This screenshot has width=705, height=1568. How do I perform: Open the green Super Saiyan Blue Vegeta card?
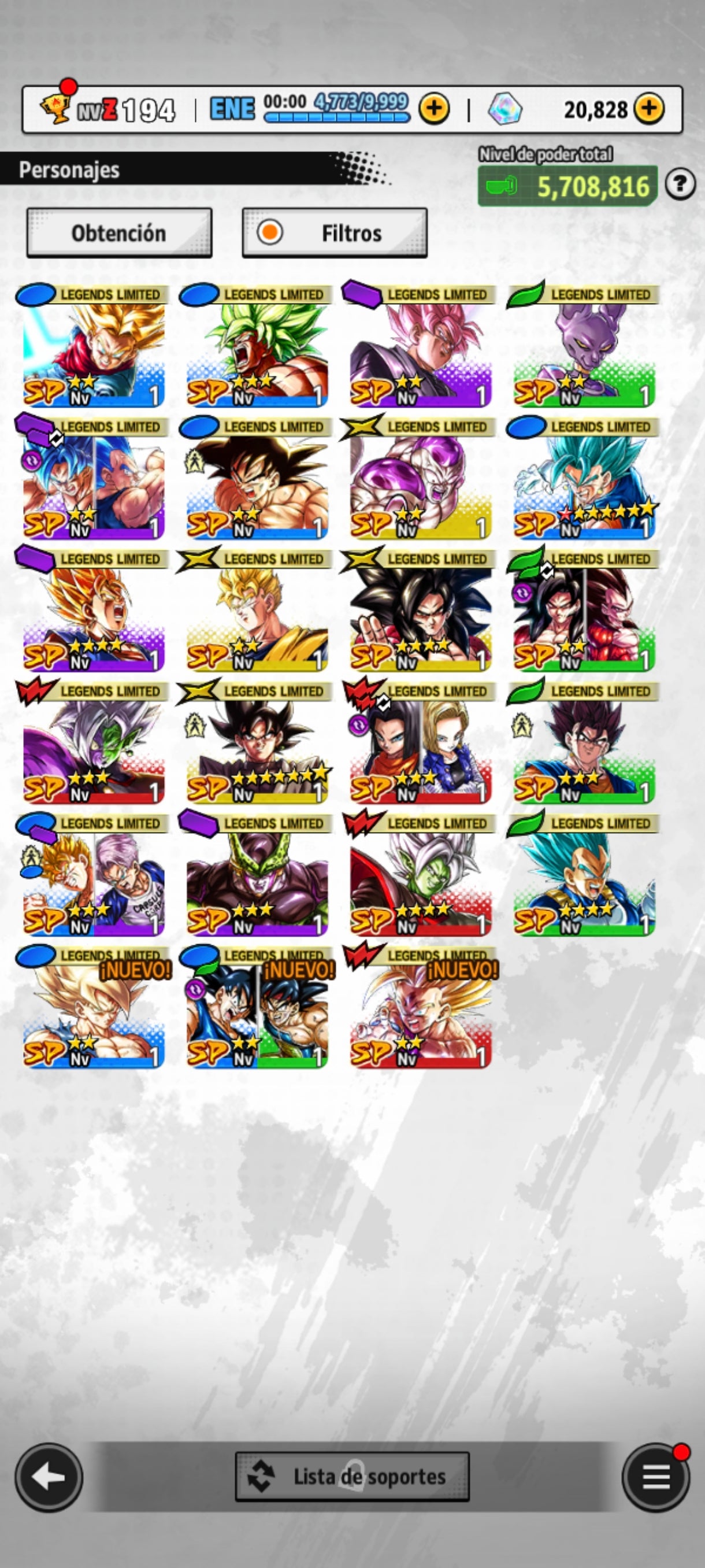click(584, 882)
